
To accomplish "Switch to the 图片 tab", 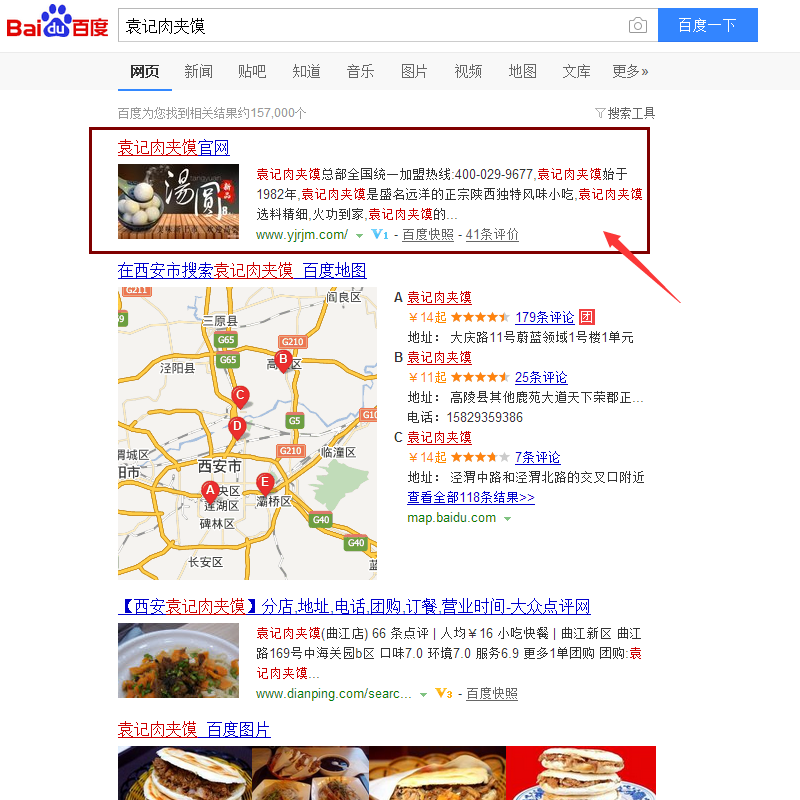I will [x=414, y=71].
